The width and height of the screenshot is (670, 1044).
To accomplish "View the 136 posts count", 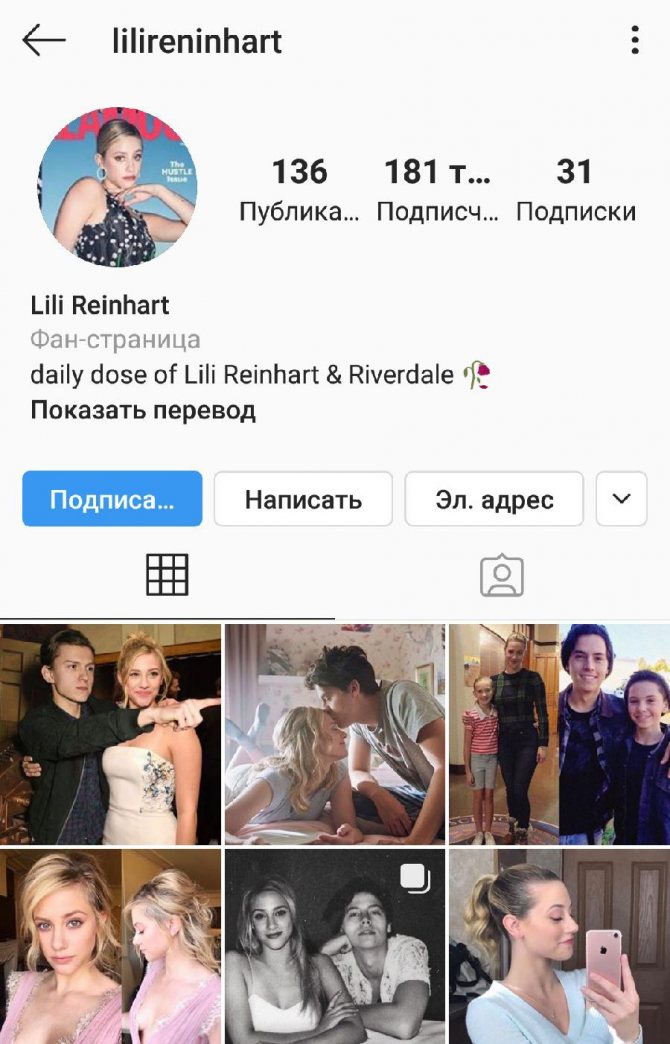I will pyautogui.click(x=299, y=189).
